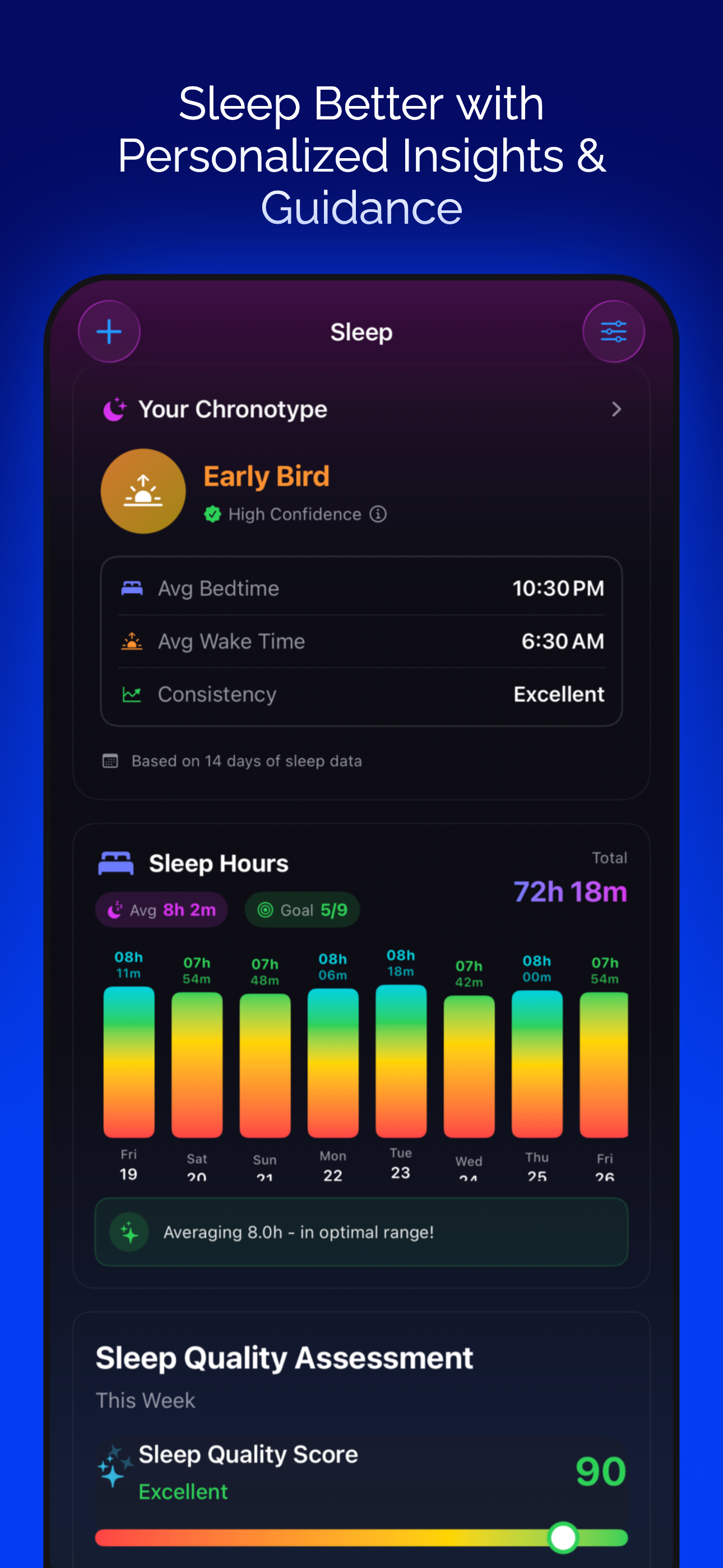Toggle the Avg 8h 2m pill
The width and height of the screenshot is (723, 1568).
pyautogui.click(x=161, y=909)
